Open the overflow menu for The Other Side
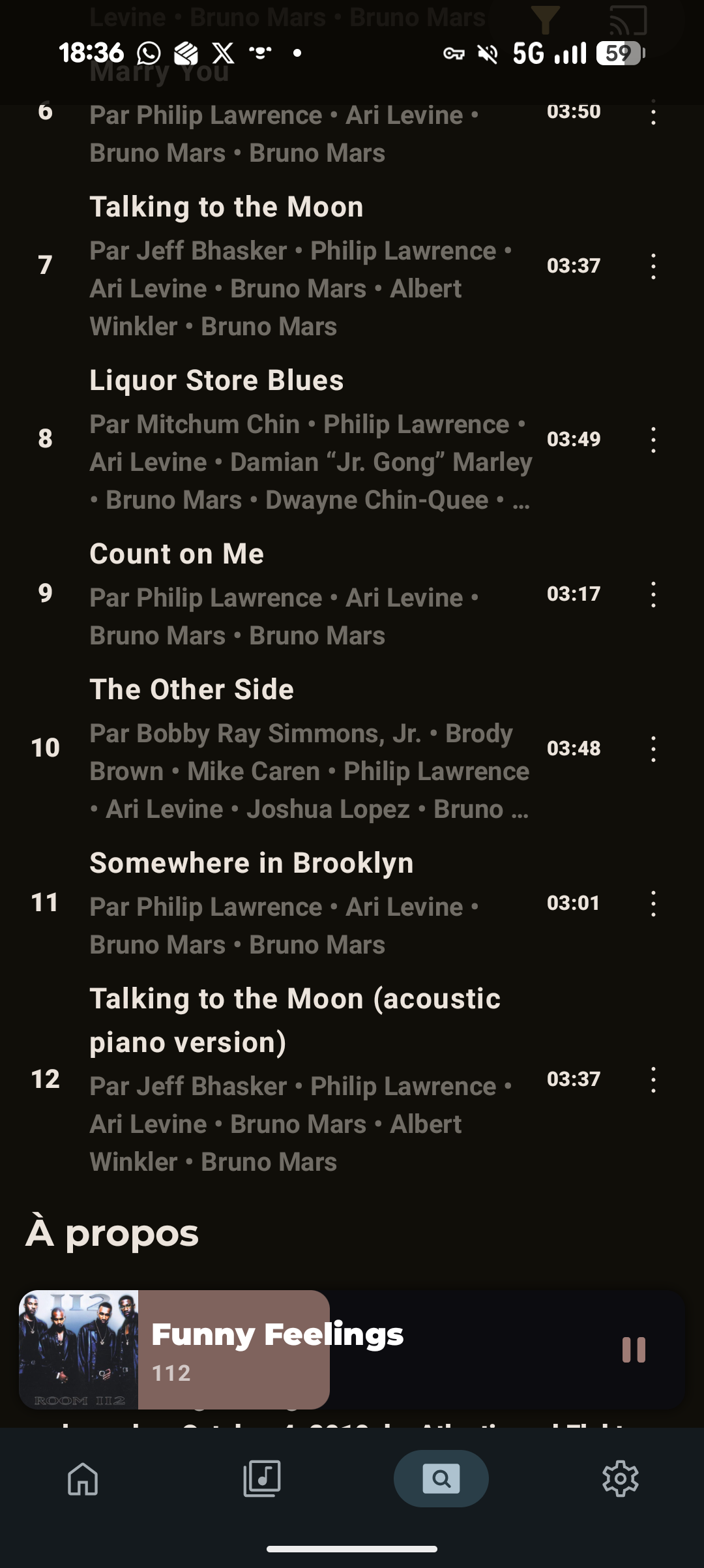The height and width of the screenshot is (1568, 704). click(653, 748)
